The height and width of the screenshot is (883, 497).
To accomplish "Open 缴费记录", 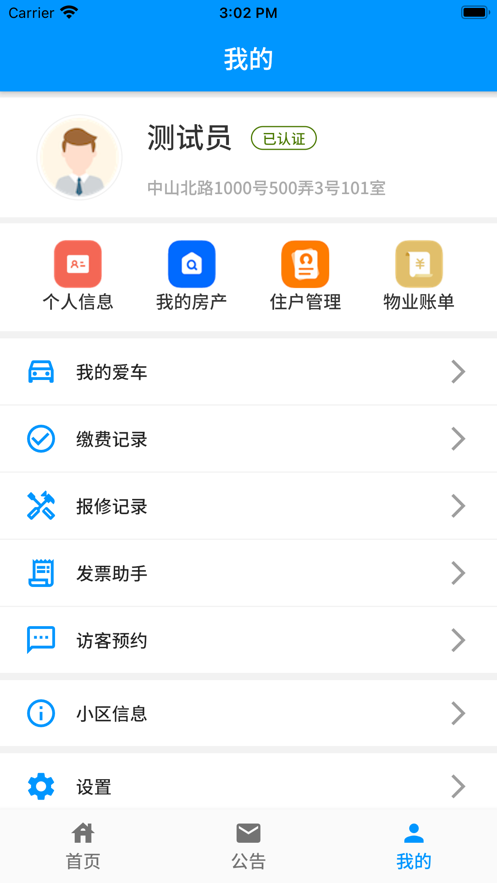I will [x=248, y=439].
